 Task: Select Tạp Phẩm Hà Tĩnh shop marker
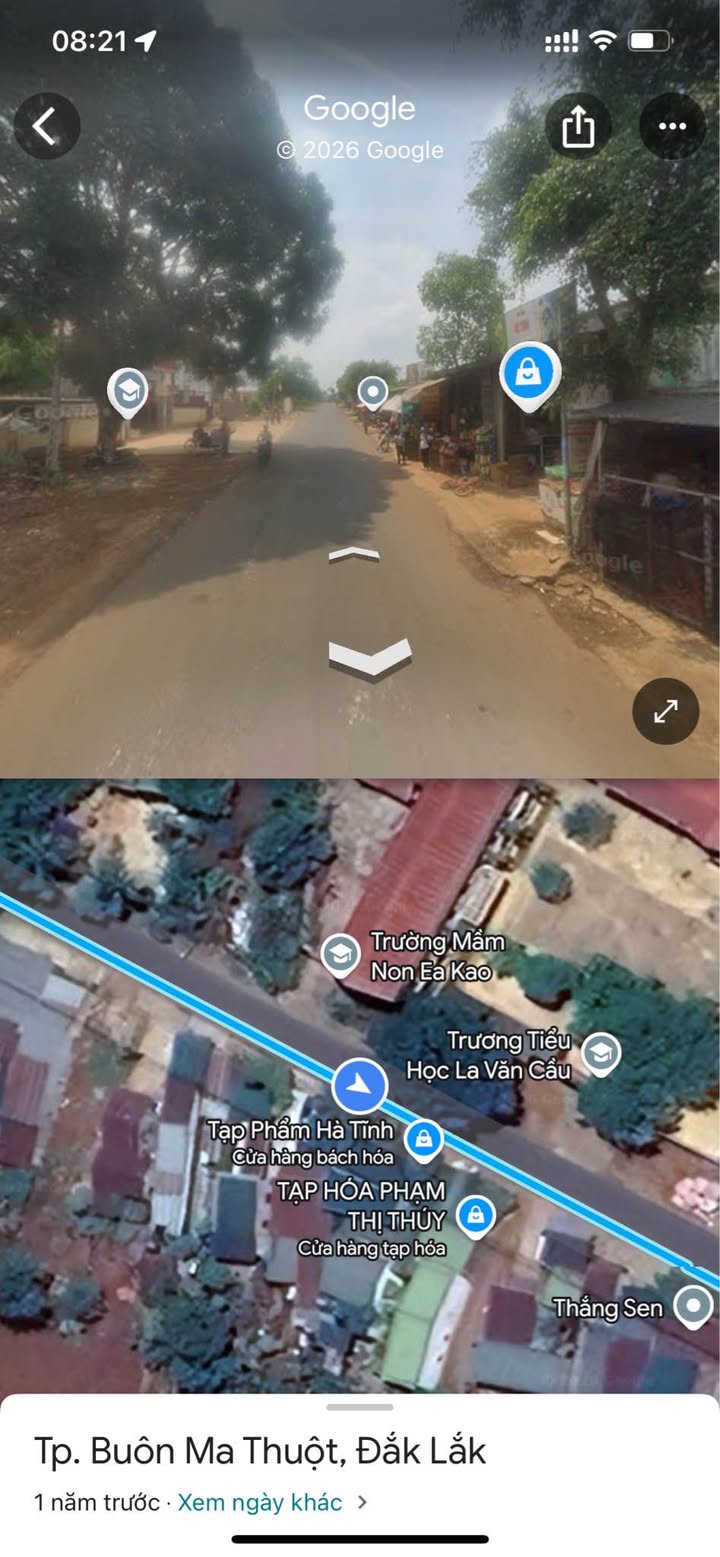point(424,1138)
